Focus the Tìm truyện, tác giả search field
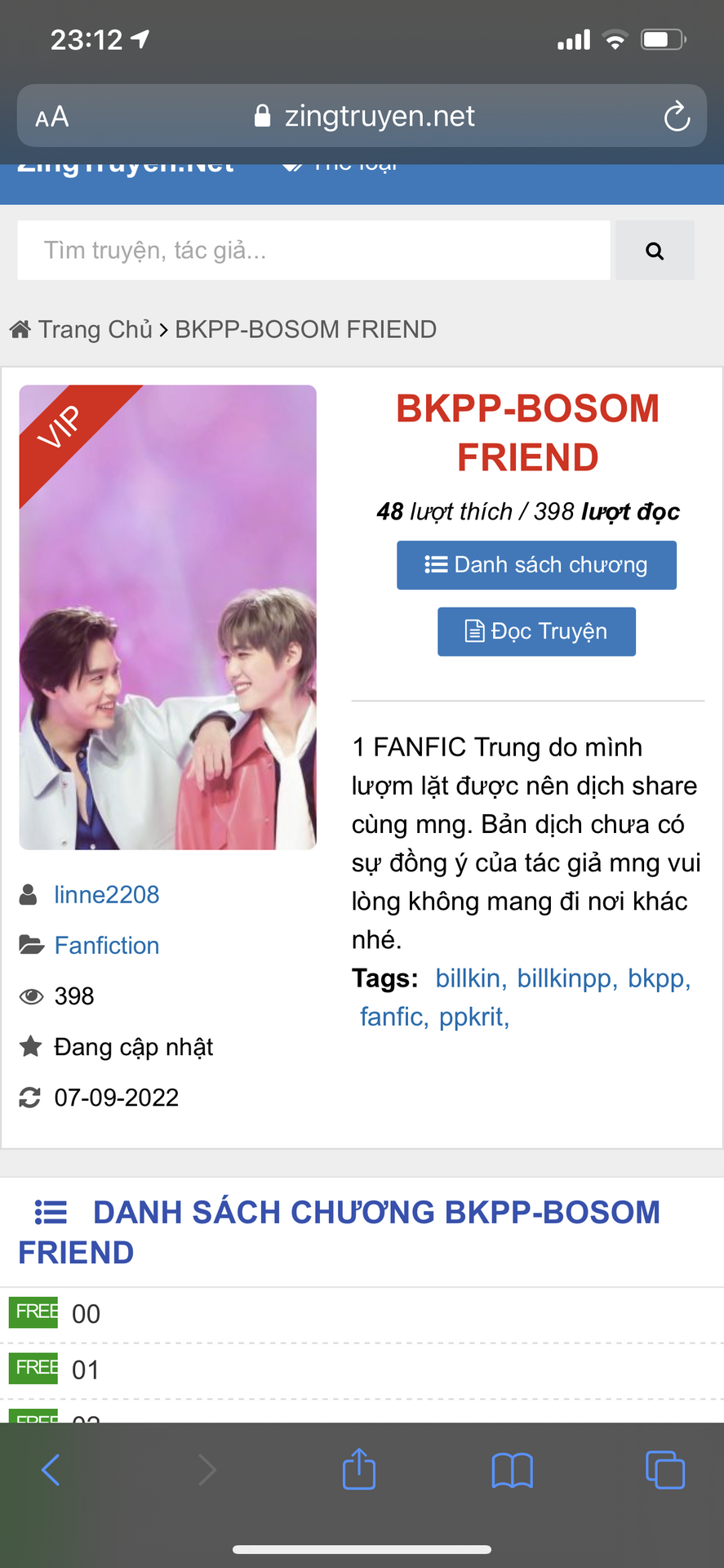 (313, 251)
